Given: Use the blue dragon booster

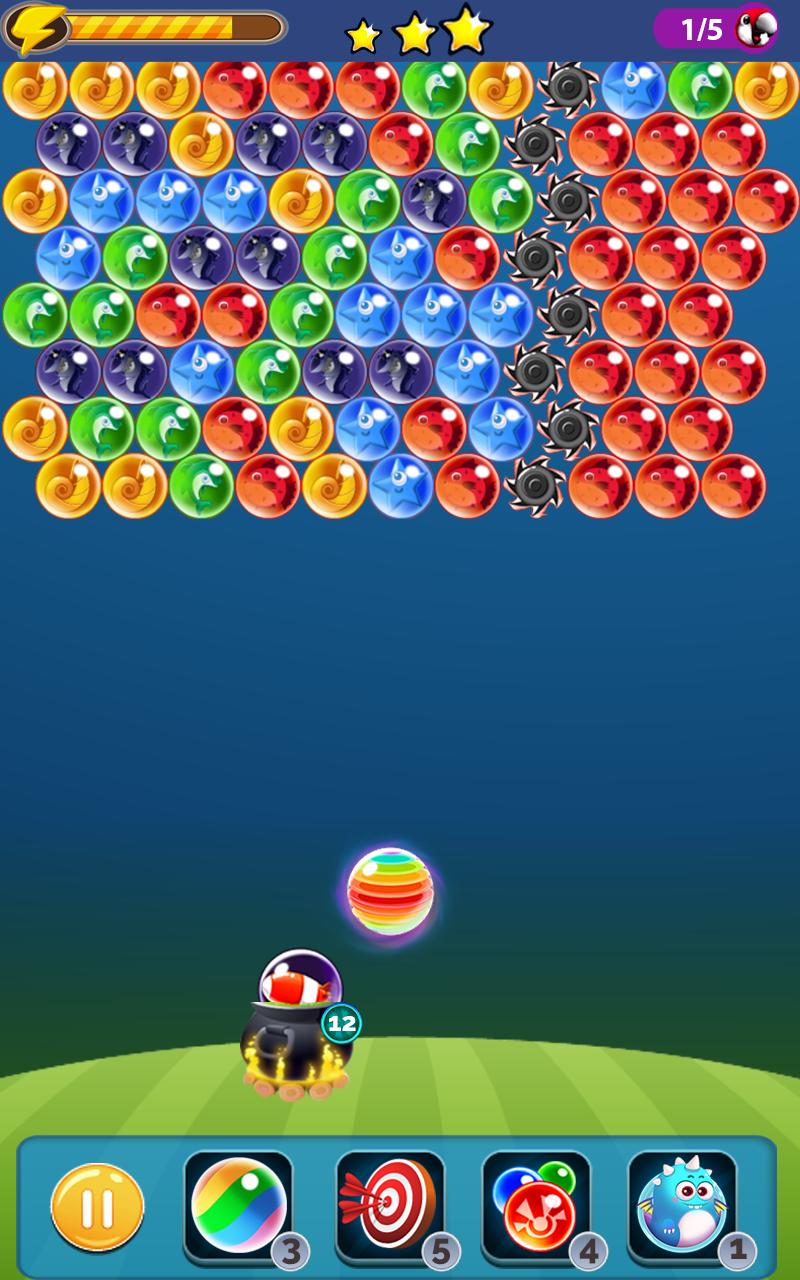Looking at the screenshot, I should (681, 1205).
